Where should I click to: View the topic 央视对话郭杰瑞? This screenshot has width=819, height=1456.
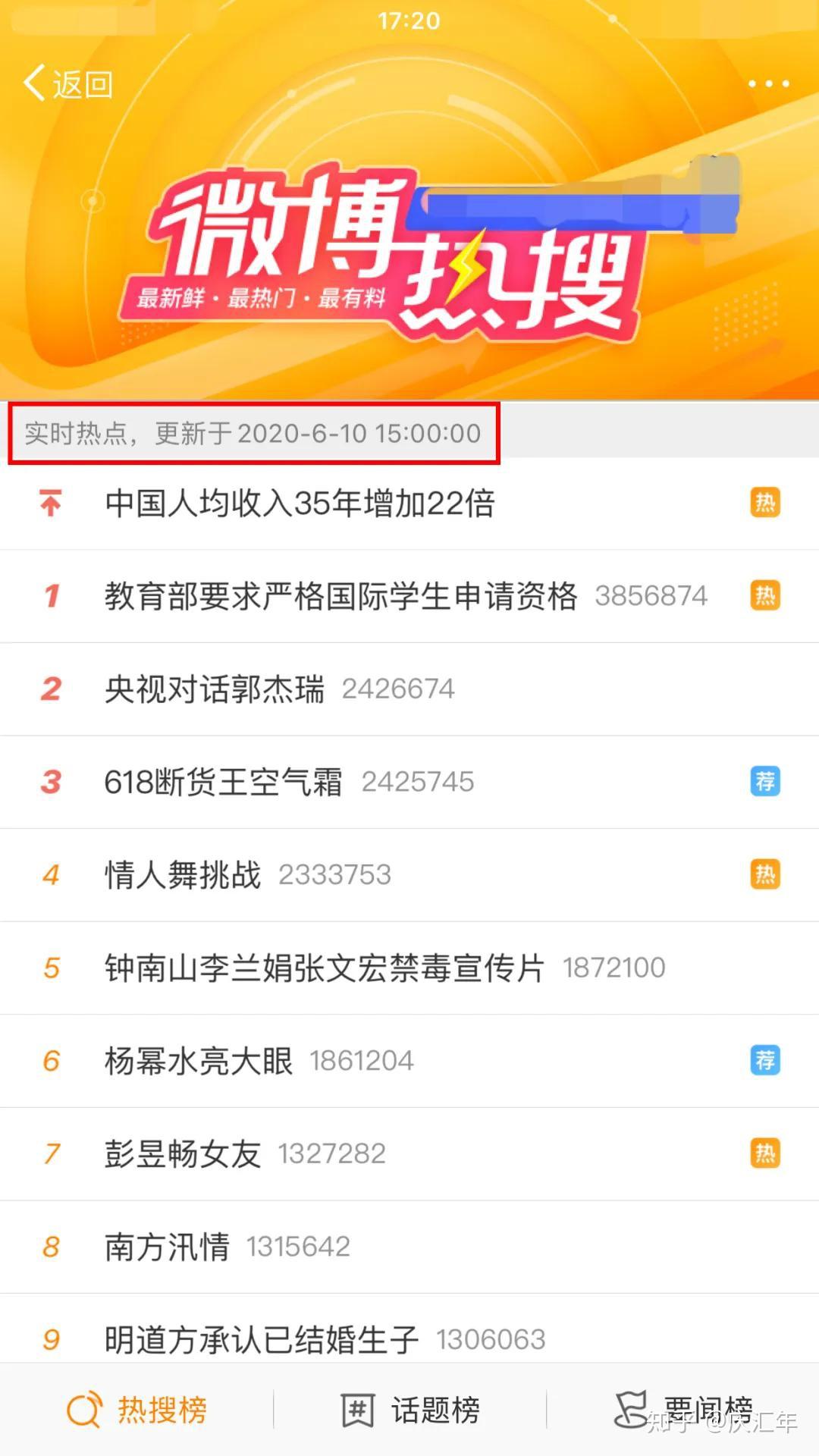click(215, 689)
